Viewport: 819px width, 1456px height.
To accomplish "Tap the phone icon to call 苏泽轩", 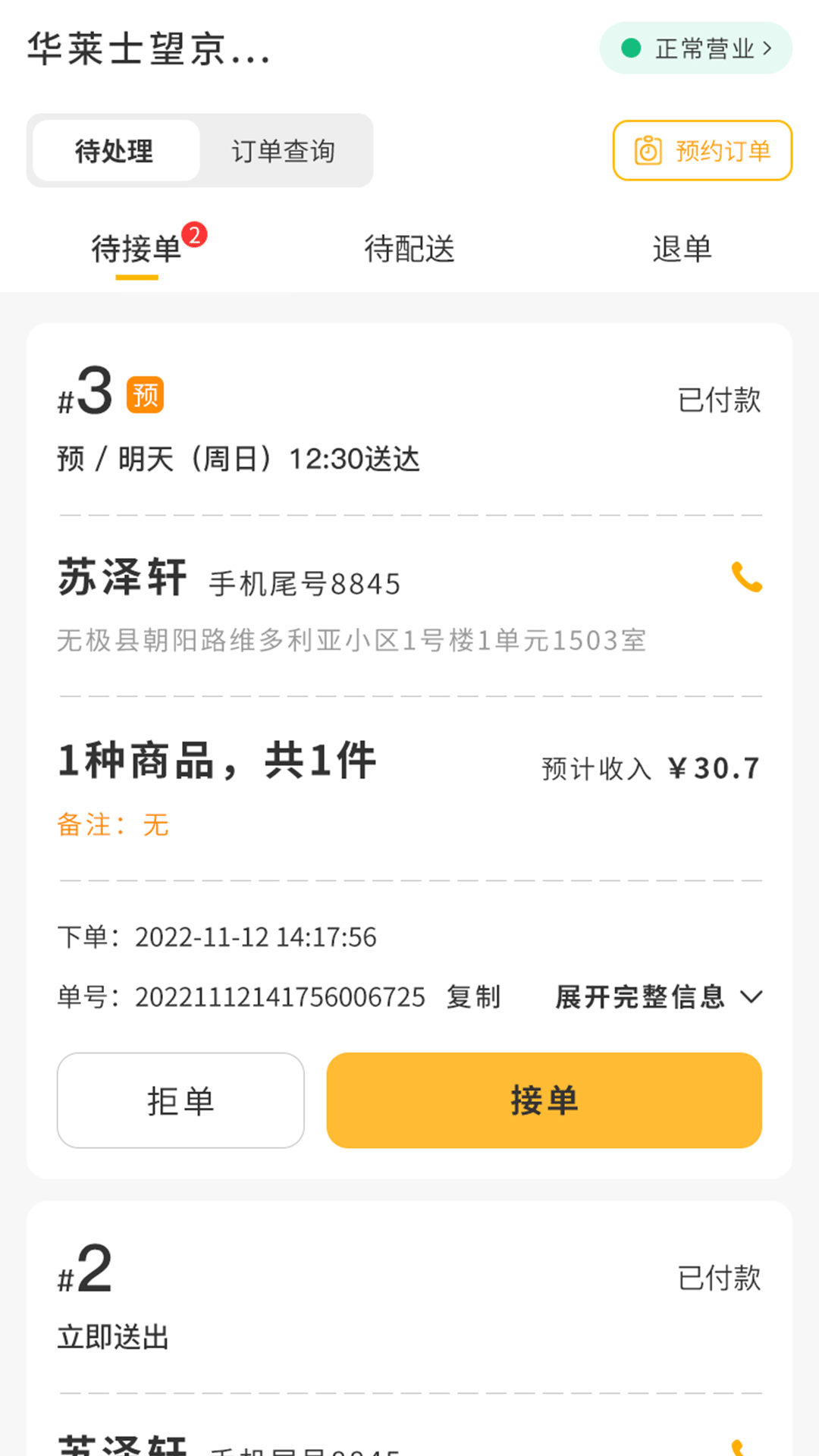I will tap(748, 579).
